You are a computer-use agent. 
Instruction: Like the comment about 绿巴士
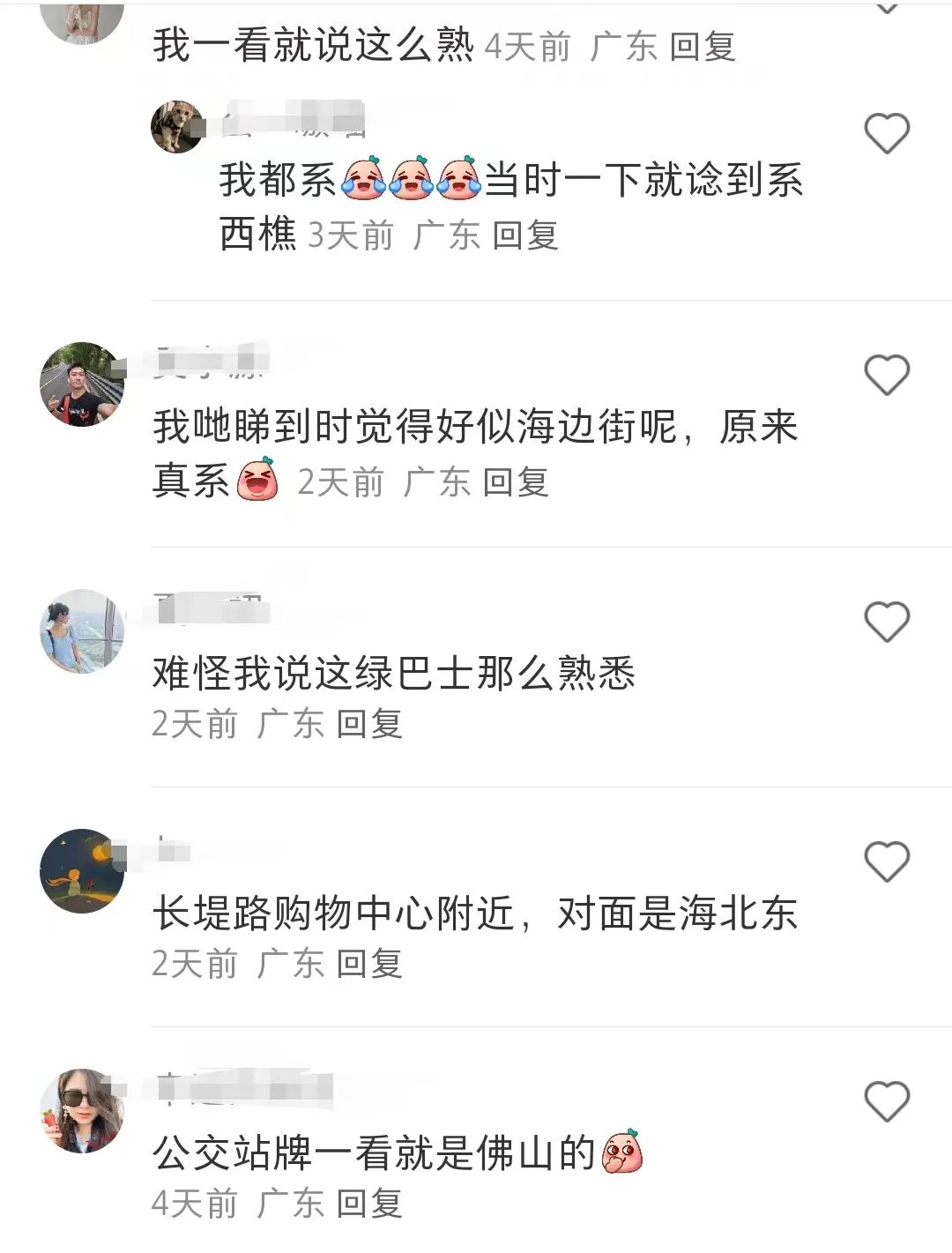pos(886,622)
